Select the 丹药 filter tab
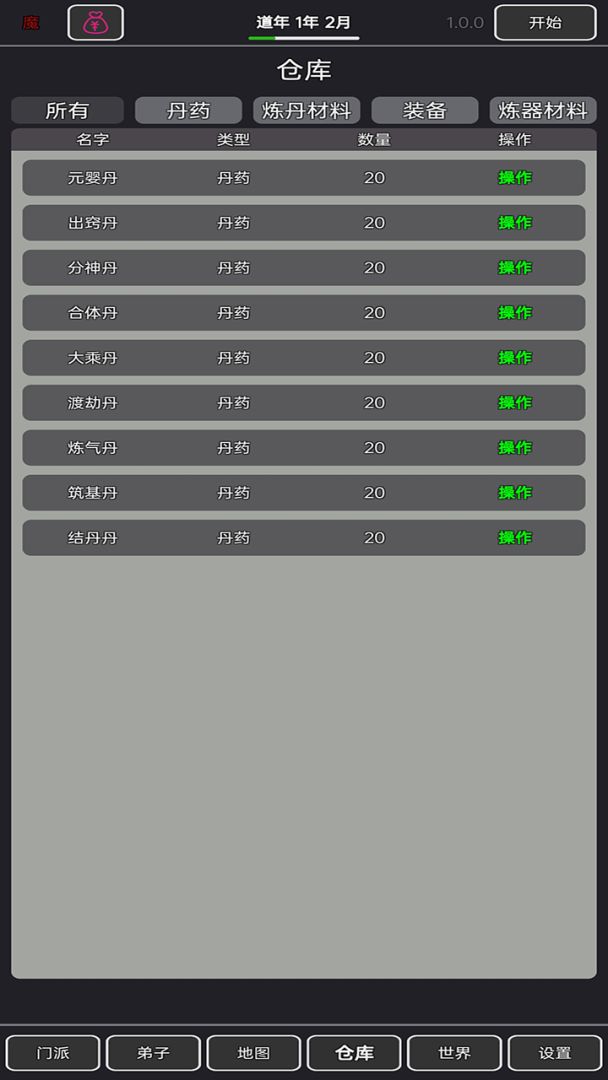This screenshot has width=608, height=1080. point(188,110)
